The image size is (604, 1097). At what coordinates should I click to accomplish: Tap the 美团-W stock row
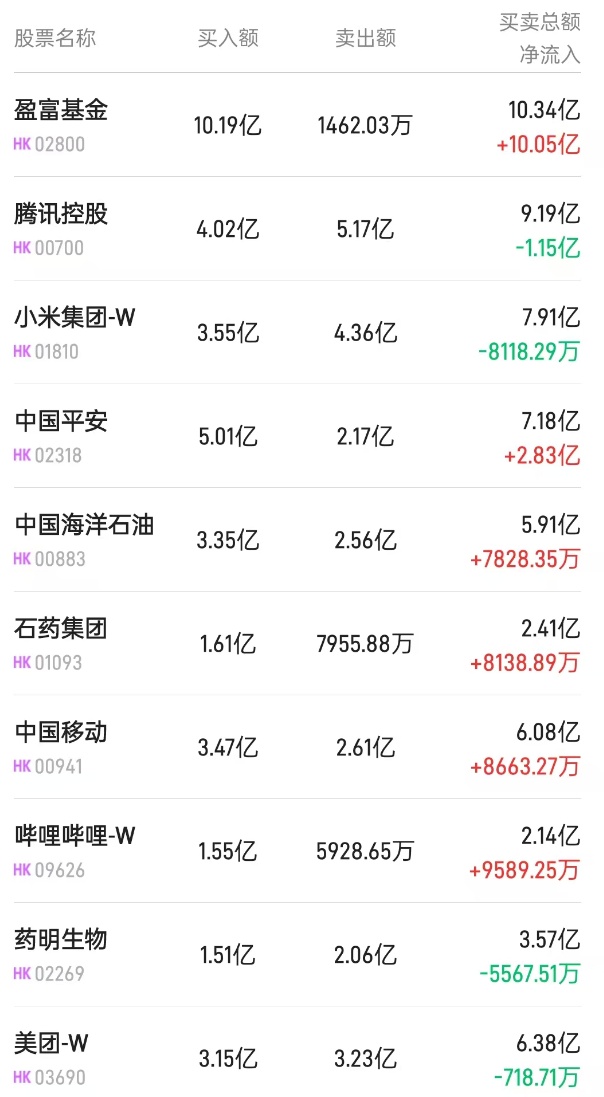[52, 1045]
